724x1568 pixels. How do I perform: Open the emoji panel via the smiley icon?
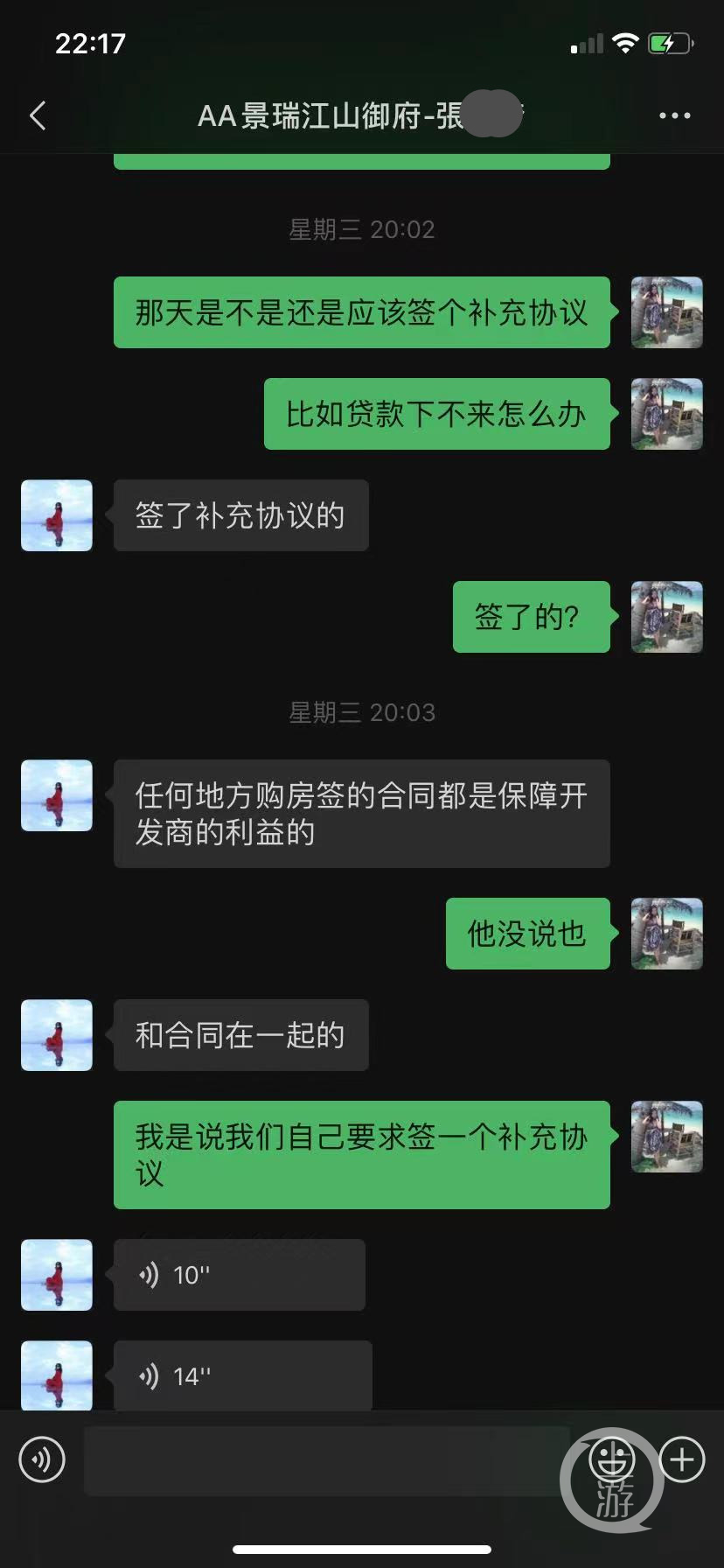click(612, 1459)
